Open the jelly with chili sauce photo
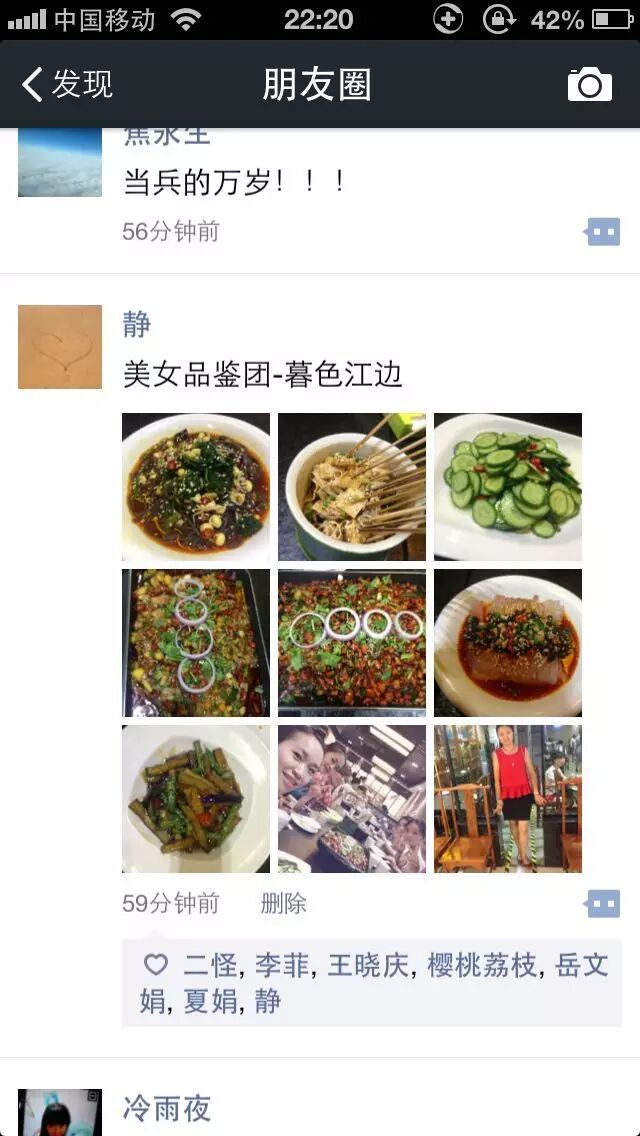The image size is (640, 1136). click(x=508, y=643)
